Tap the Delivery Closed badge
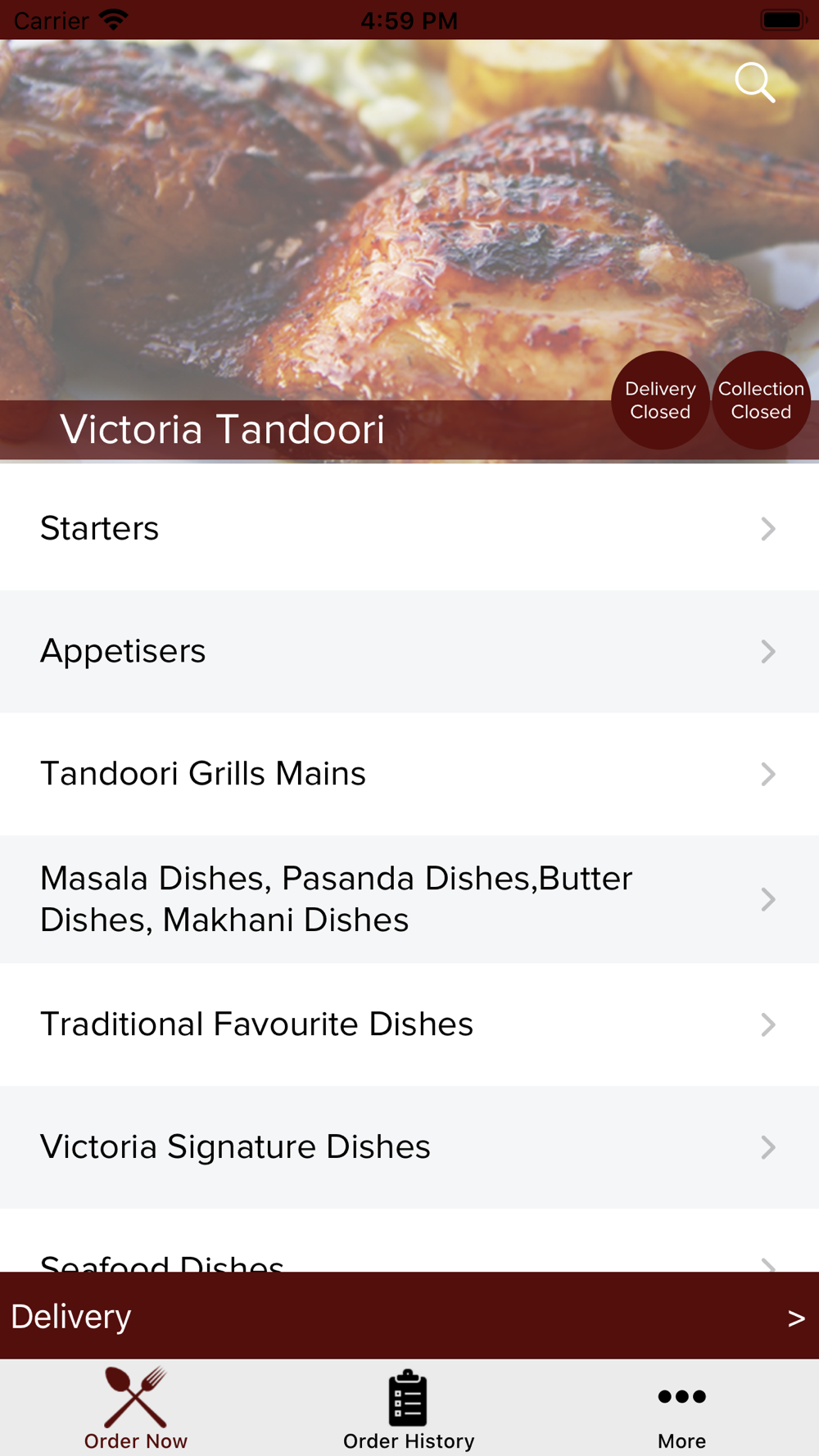The image size is (819, 1456). pos(660,400)
